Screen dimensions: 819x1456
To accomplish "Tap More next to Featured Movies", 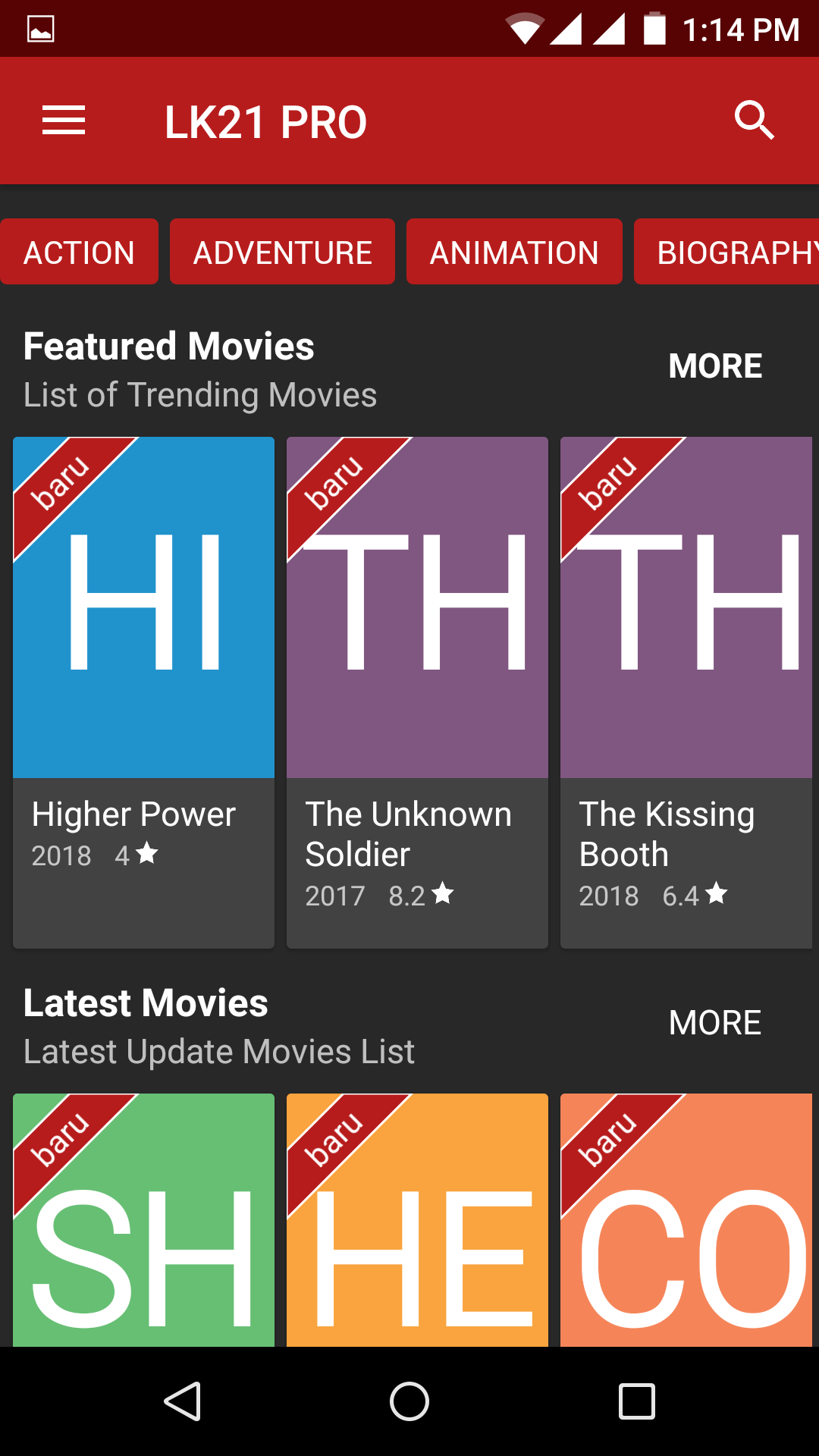I will click(x=715, y=366).
